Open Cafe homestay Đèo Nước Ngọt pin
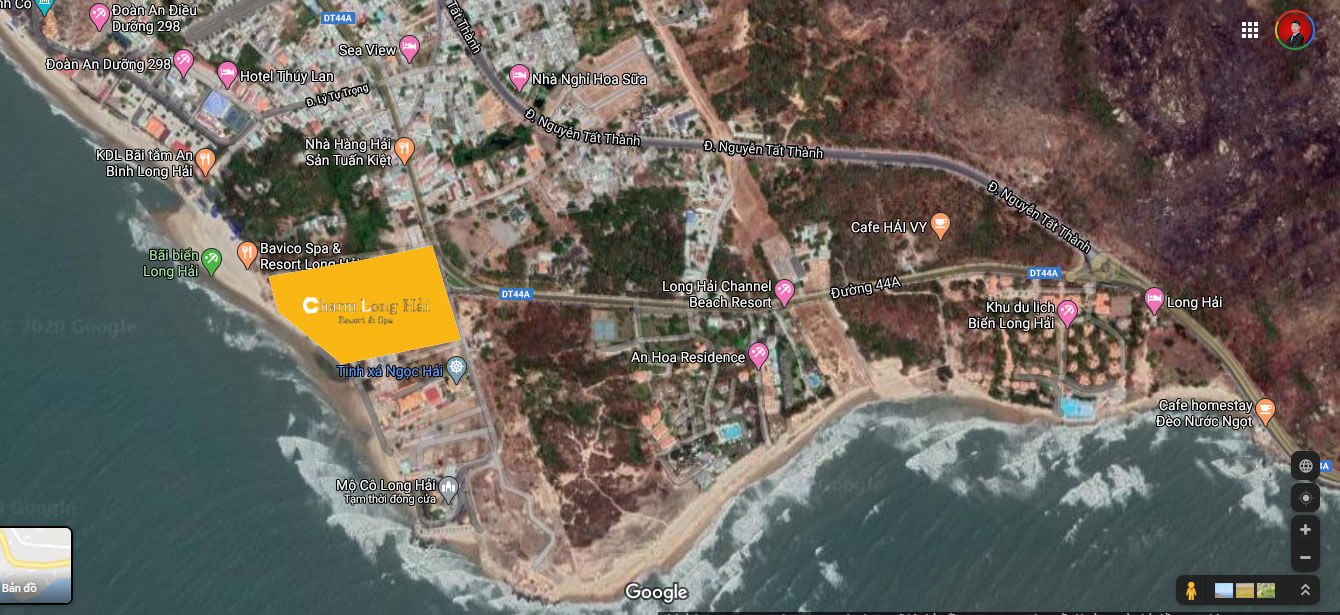The width and height of the screenshot is (1340, 615). [x=1265, y=411]
